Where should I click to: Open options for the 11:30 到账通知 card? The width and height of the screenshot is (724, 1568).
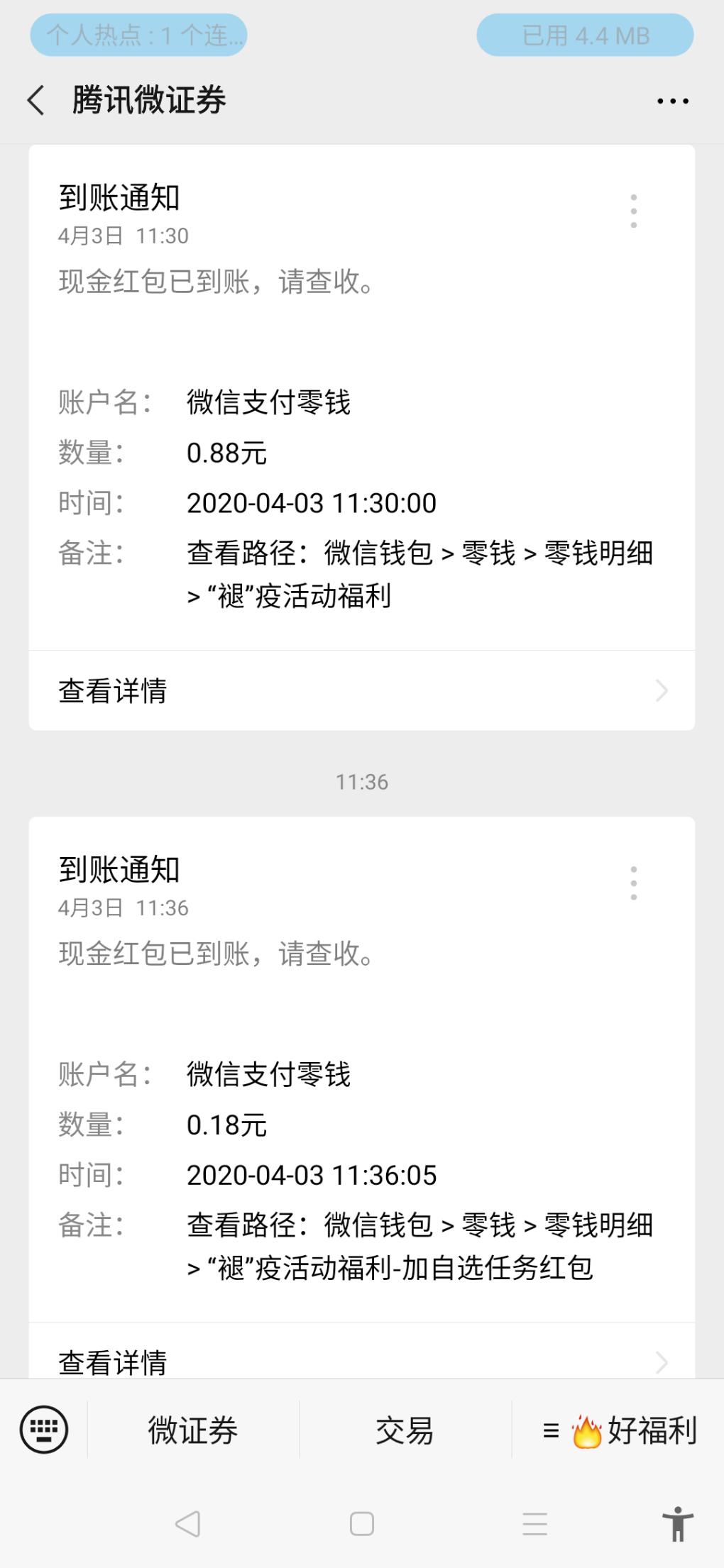[633, 211]
